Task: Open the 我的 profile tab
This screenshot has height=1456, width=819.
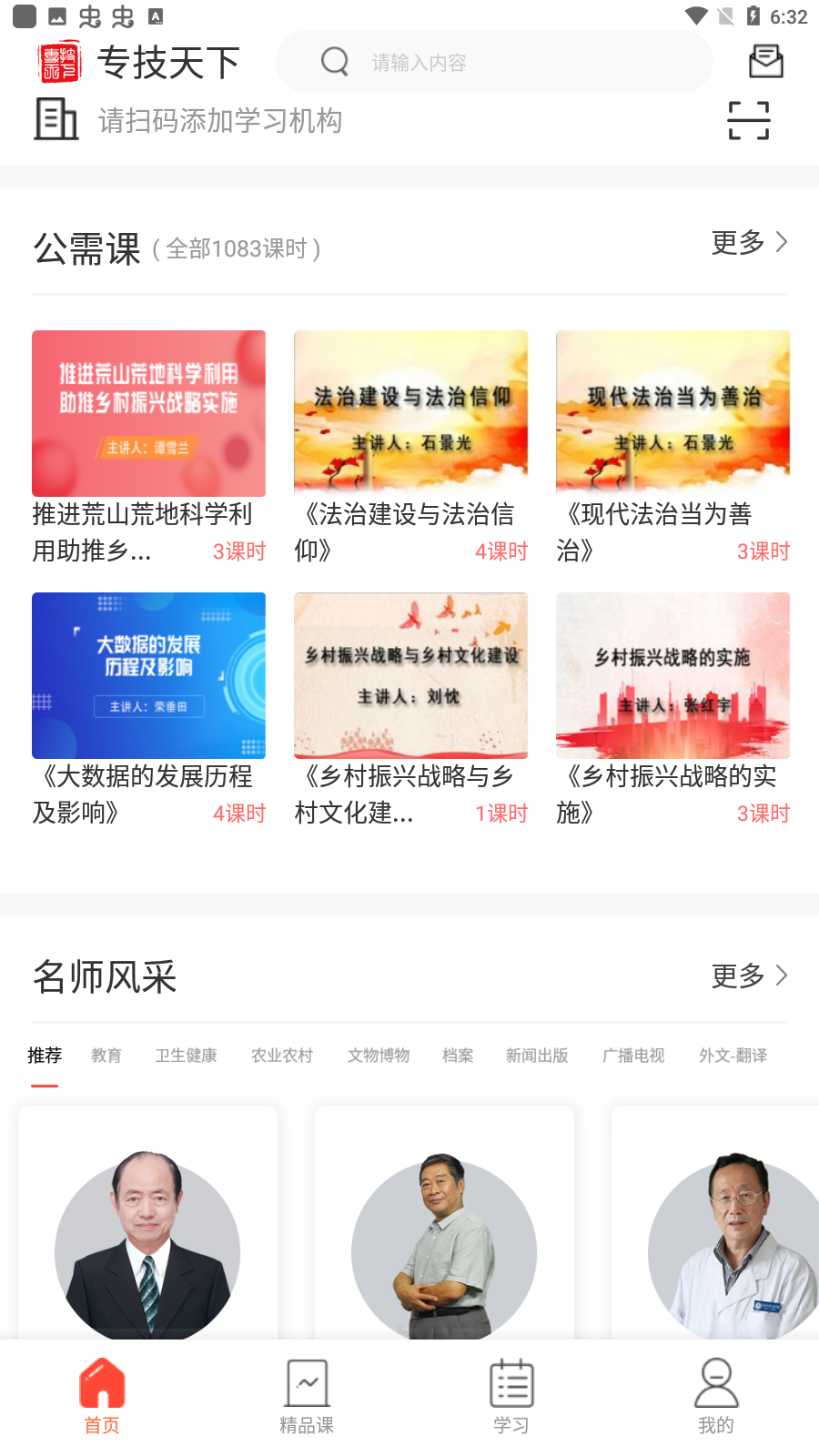Action: pyautogui.click(x=716, y=1397)
